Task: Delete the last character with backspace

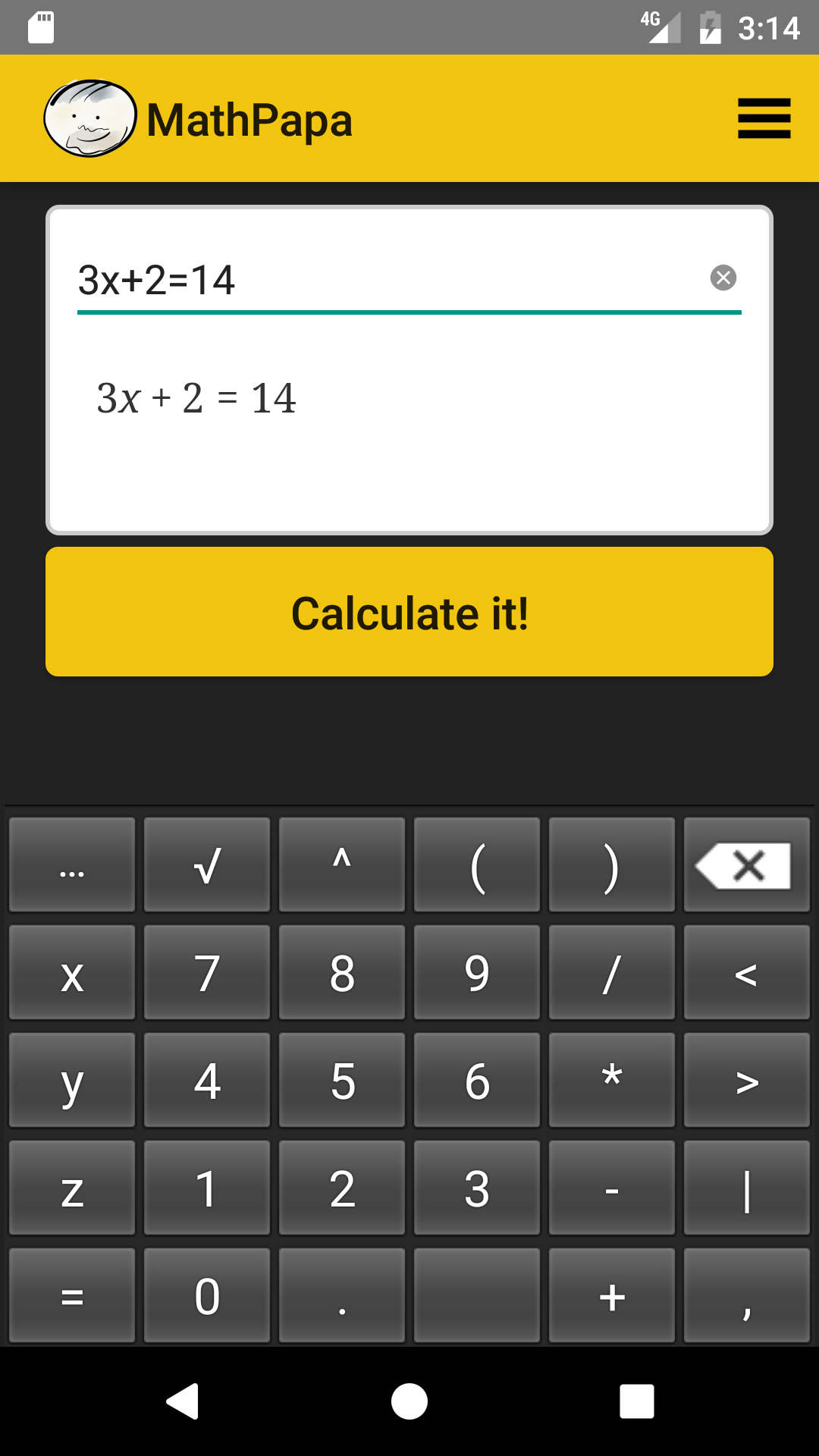Action: [746, 865]
